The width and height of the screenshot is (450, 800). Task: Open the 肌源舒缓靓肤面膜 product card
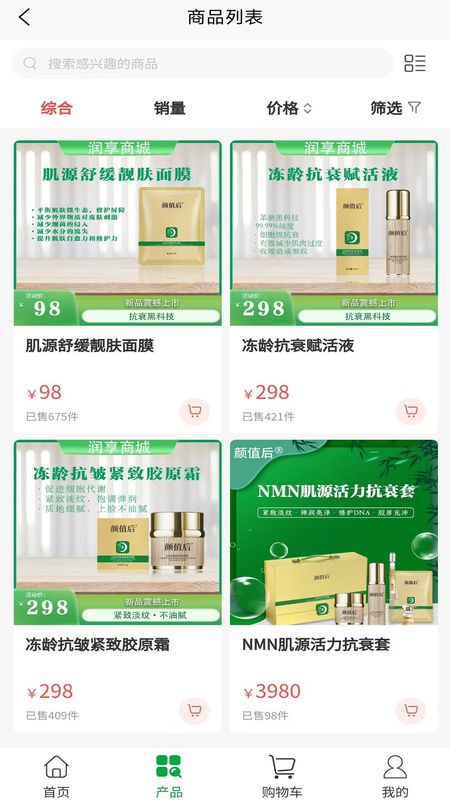click(x=118, y=287)
